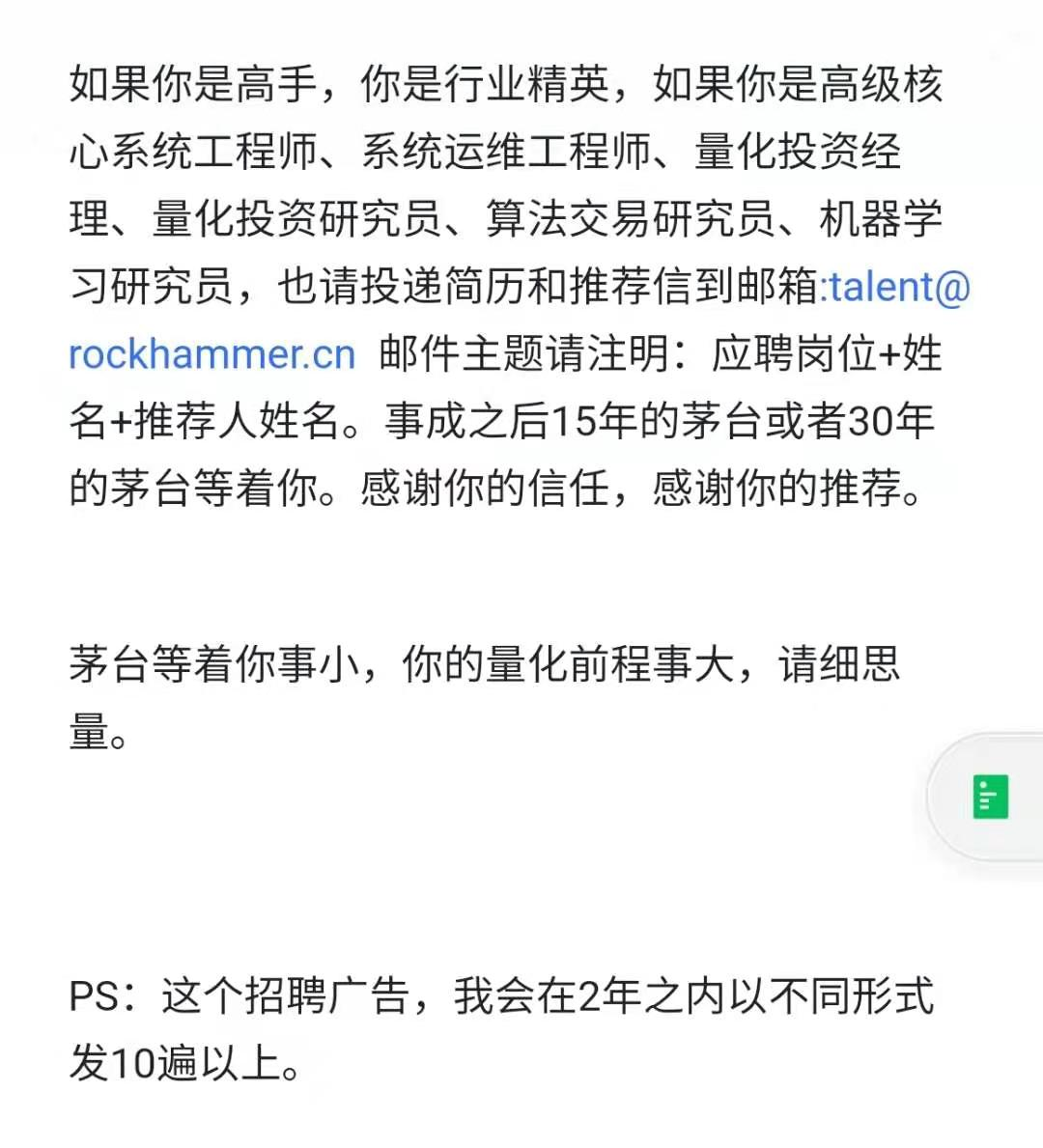
Task: Tap the green floating document button
Action: click(x=990, y=798)
